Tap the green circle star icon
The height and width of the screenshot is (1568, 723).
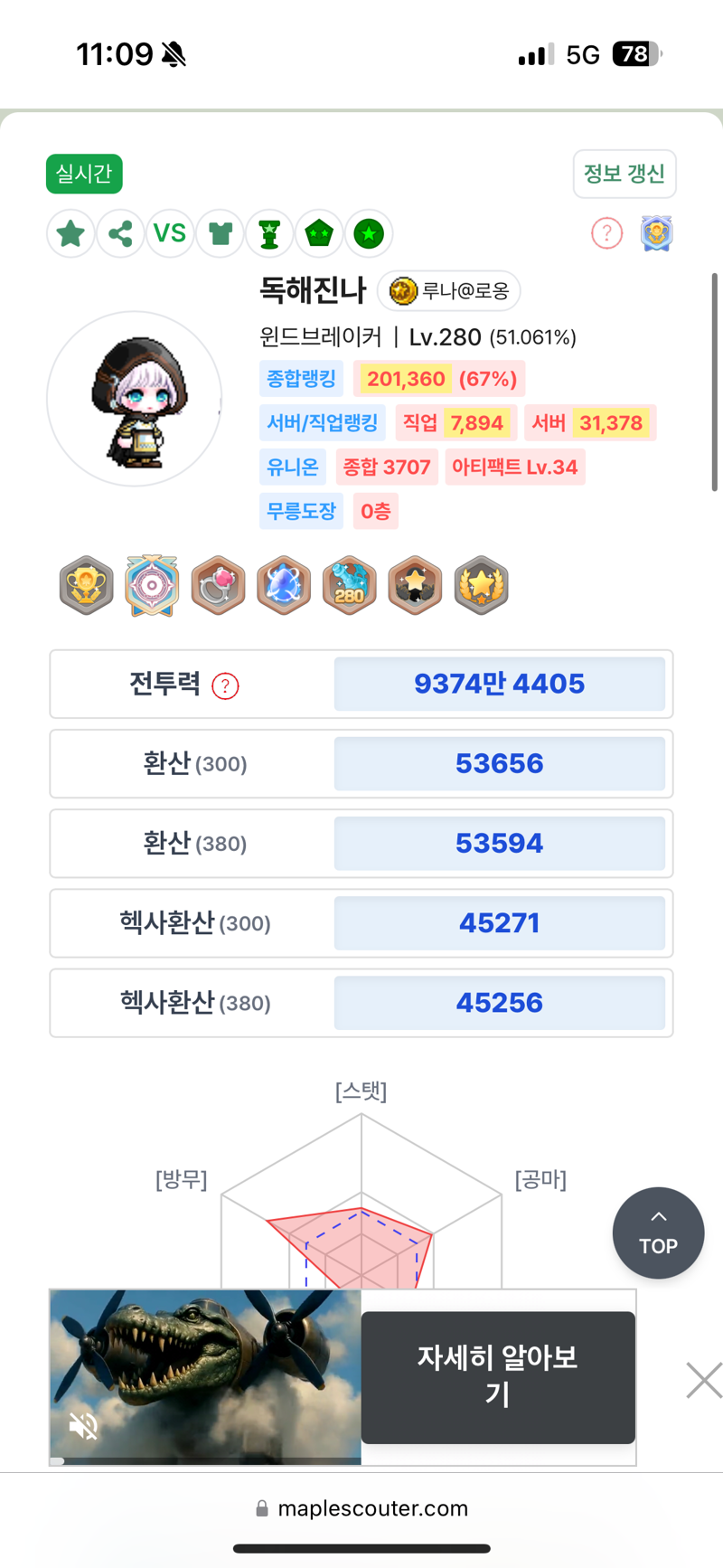(369, 234)
